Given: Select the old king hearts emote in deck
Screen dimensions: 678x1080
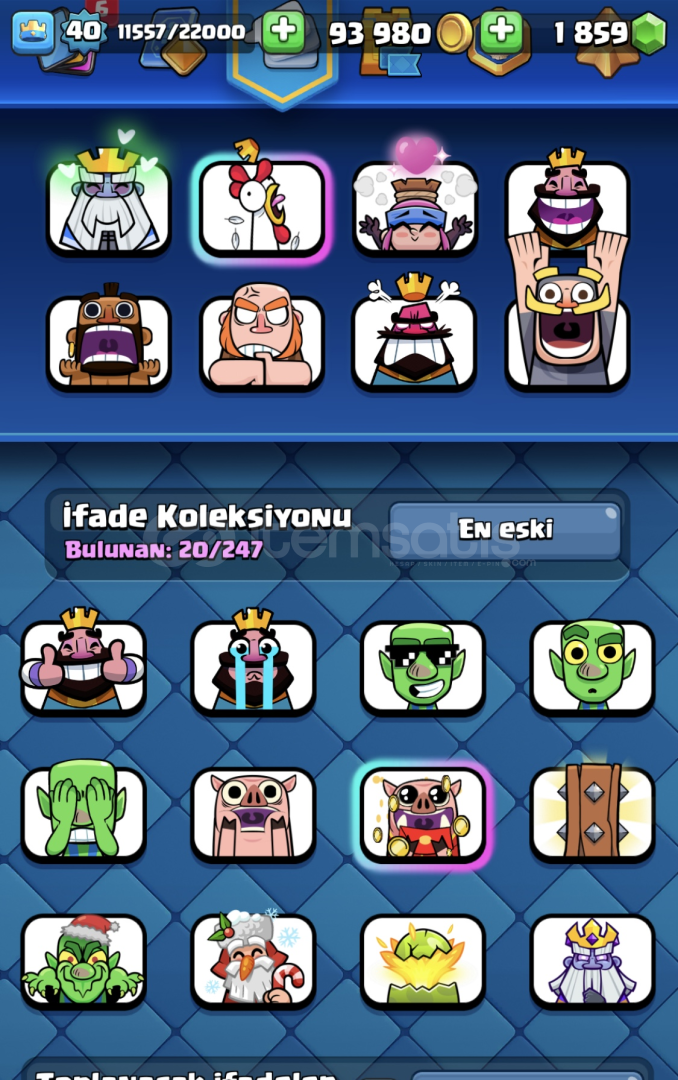Looking at the screenshot, I should pyautogui.click(x=108, y=207).
